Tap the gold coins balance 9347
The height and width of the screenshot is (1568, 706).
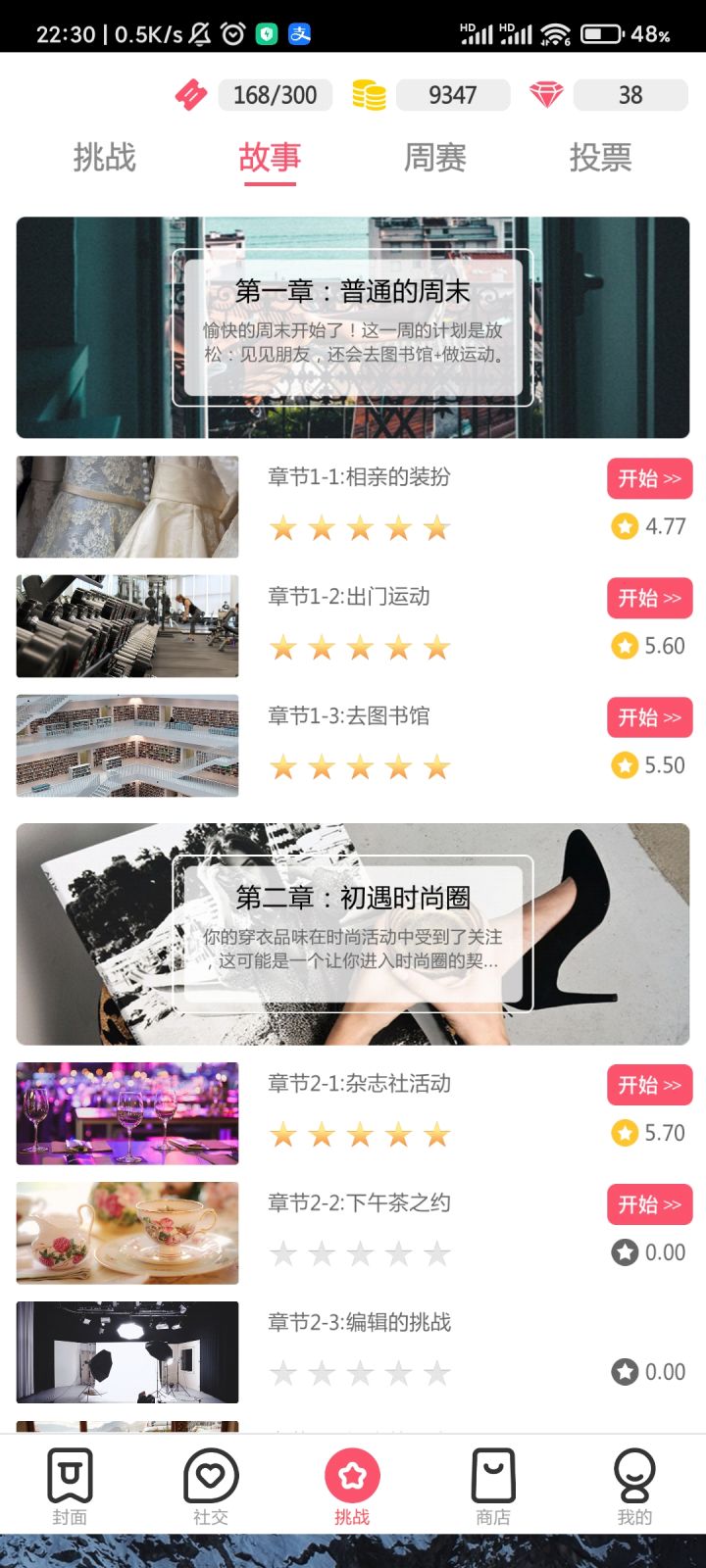pos(452,95)
